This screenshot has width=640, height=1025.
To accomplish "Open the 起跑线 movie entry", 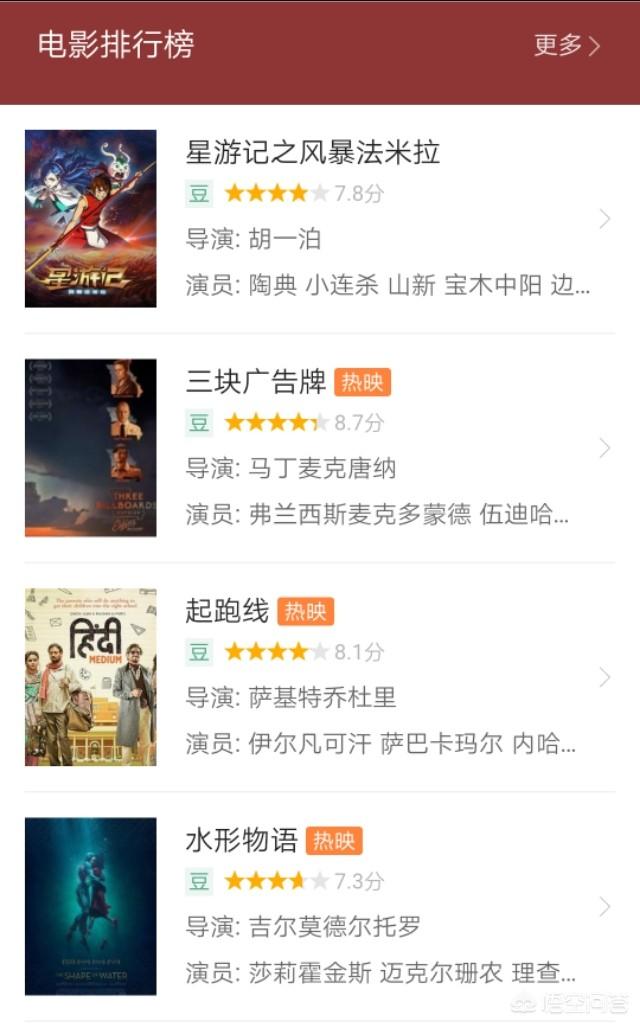I will 320,677.
